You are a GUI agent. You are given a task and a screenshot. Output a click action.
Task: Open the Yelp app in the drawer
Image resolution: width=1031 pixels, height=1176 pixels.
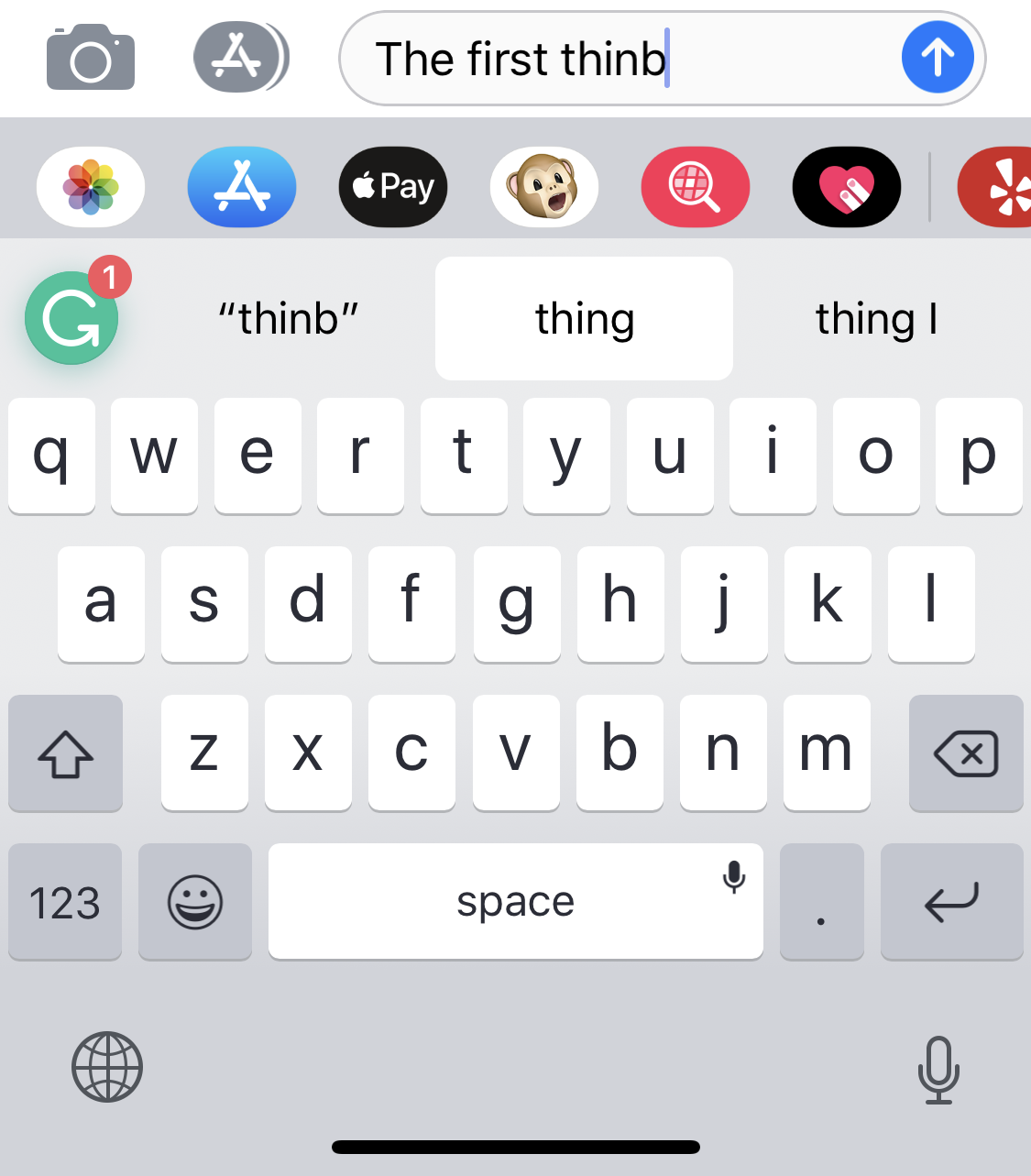pos(999,187)
